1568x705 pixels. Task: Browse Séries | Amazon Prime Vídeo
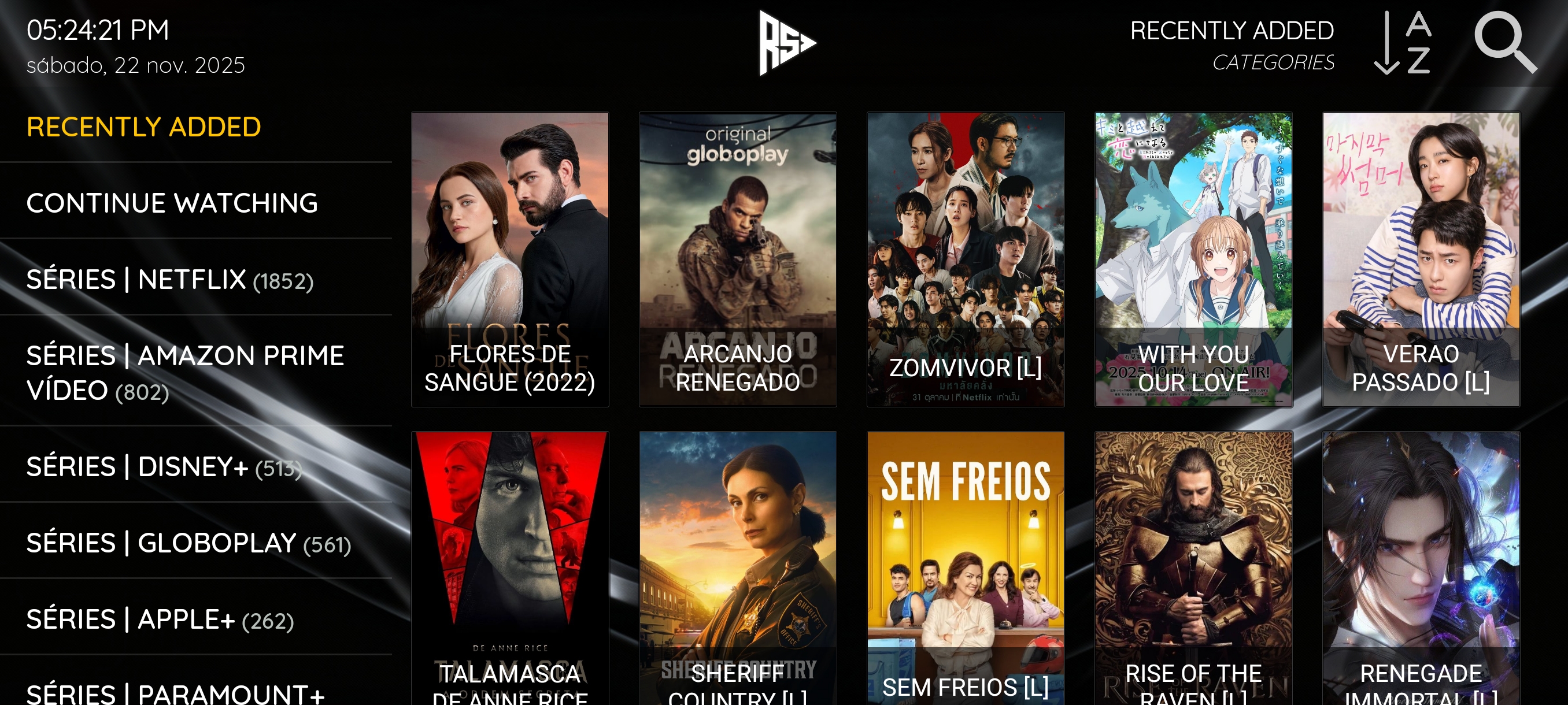[x=185, y=372]
